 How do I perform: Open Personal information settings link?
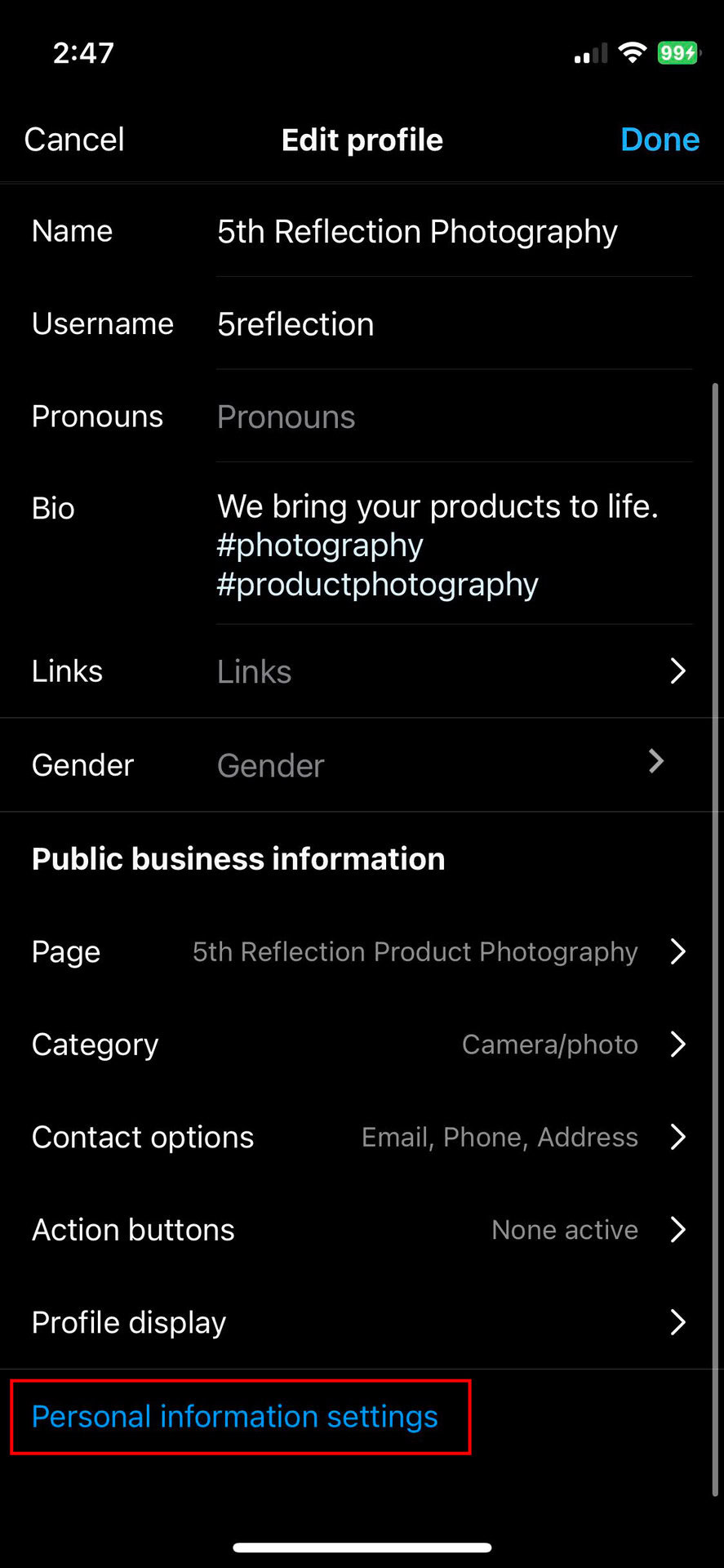(x=235, y=1417)
